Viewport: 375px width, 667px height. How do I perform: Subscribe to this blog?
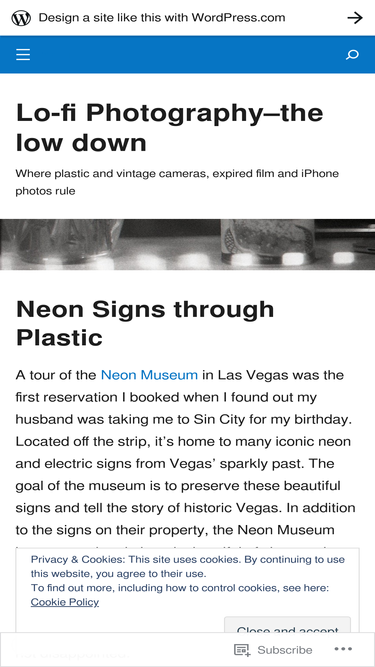(273, 650)
